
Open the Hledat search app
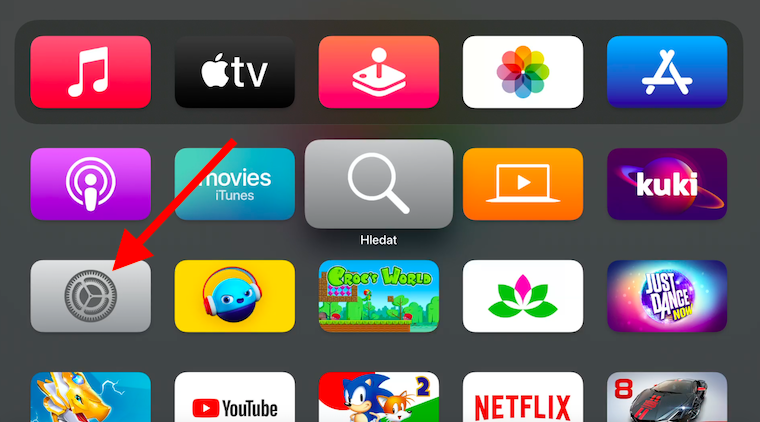click(x=379, y=184)
